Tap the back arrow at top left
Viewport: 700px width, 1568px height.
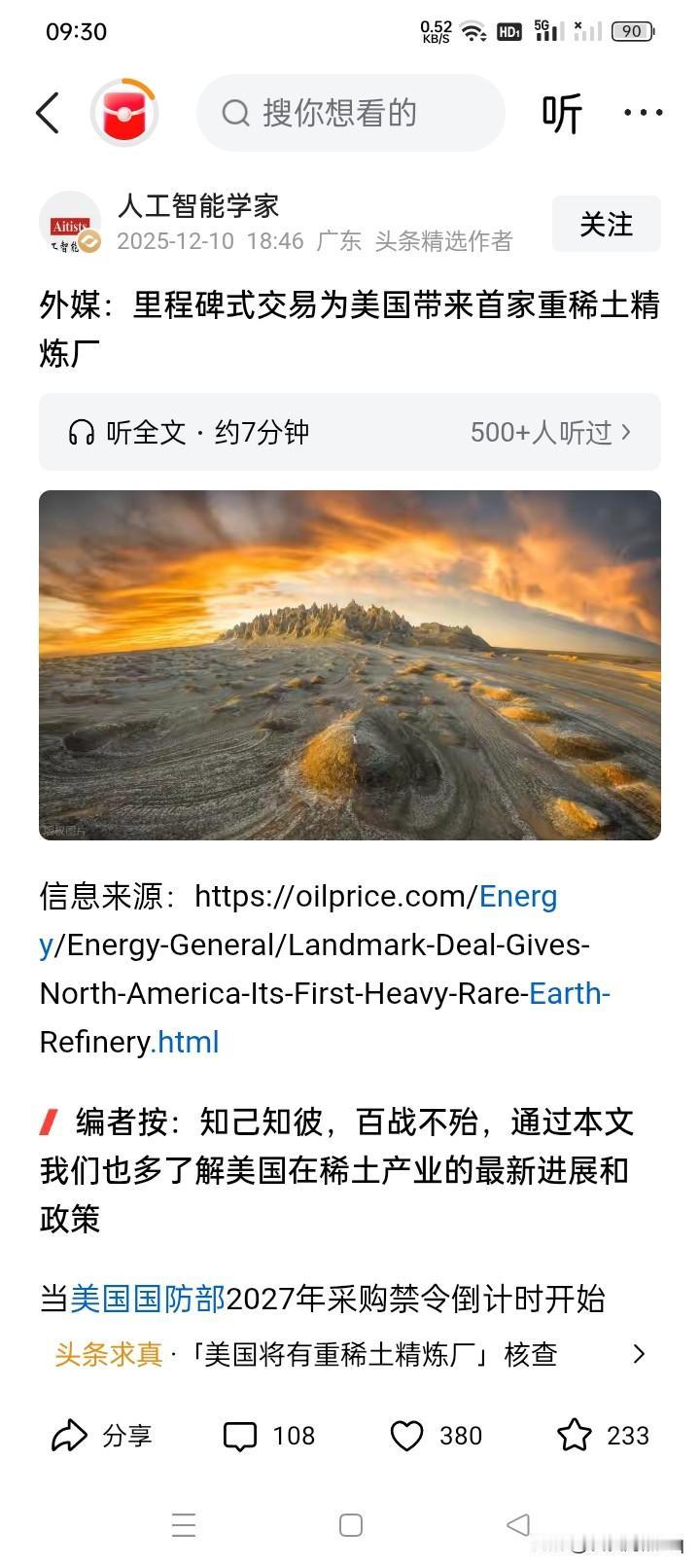pyautogui.click(x=48, y=113)
